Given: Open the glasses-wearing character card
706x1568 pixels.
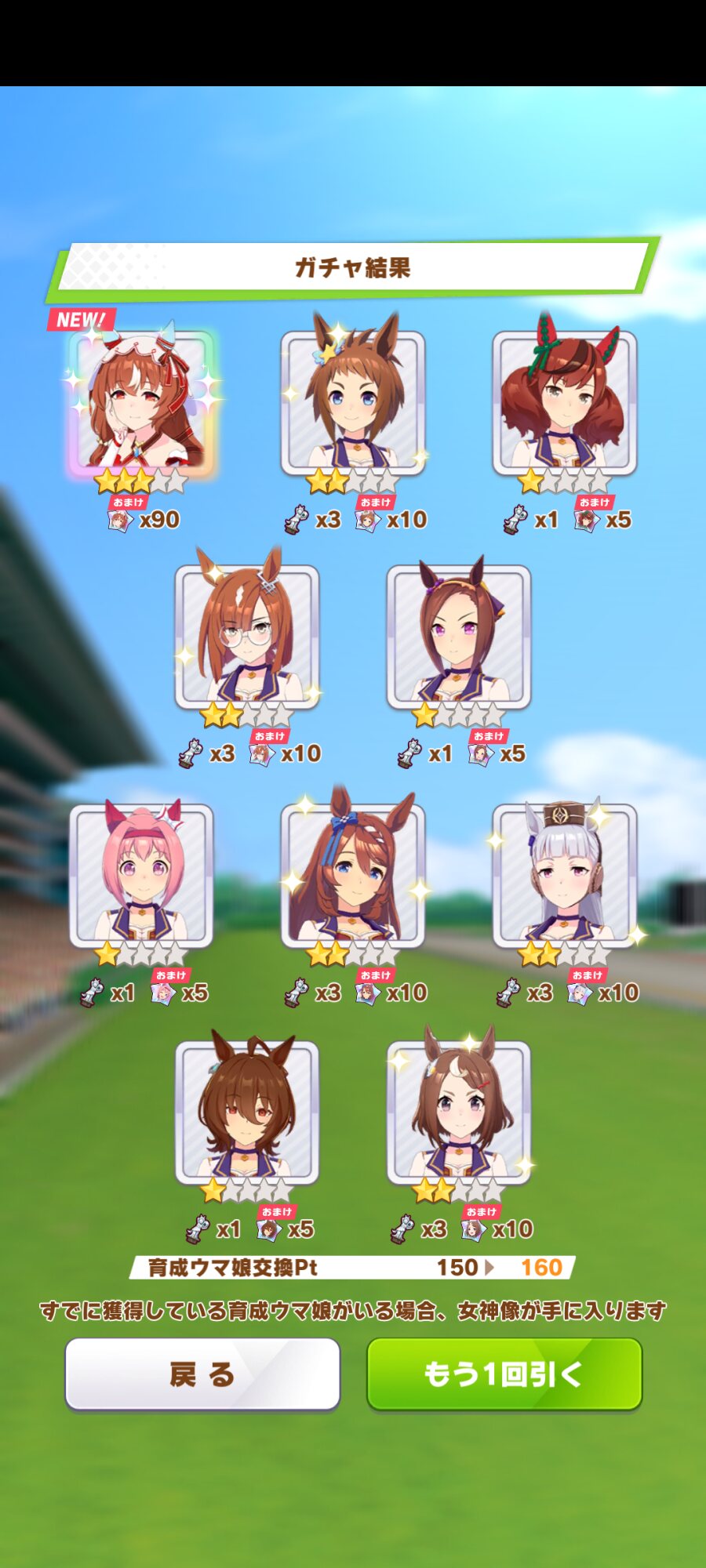Looking at the screenshot, I should (x=246, y=637).
